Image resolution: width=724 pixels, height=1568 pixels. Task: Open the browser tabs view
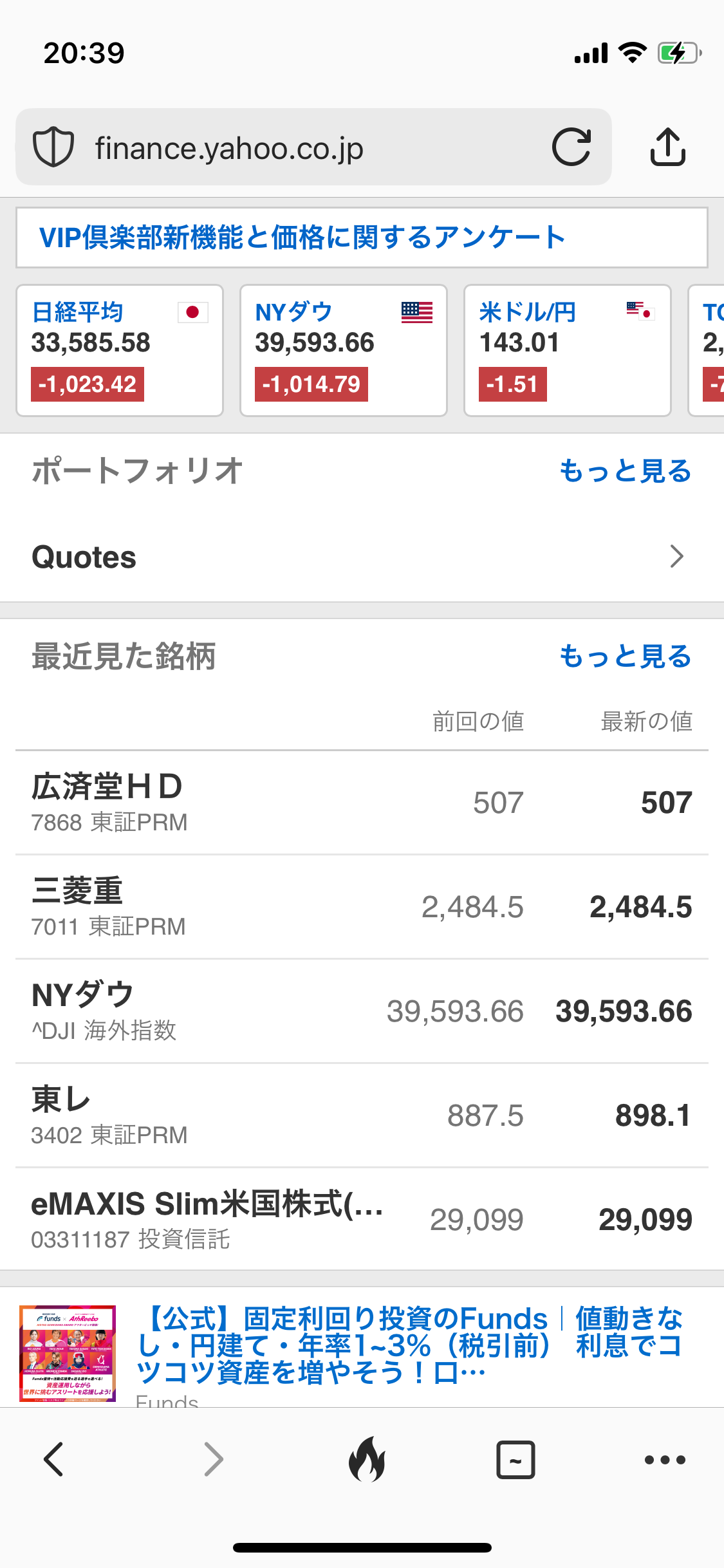(515, 1459)
